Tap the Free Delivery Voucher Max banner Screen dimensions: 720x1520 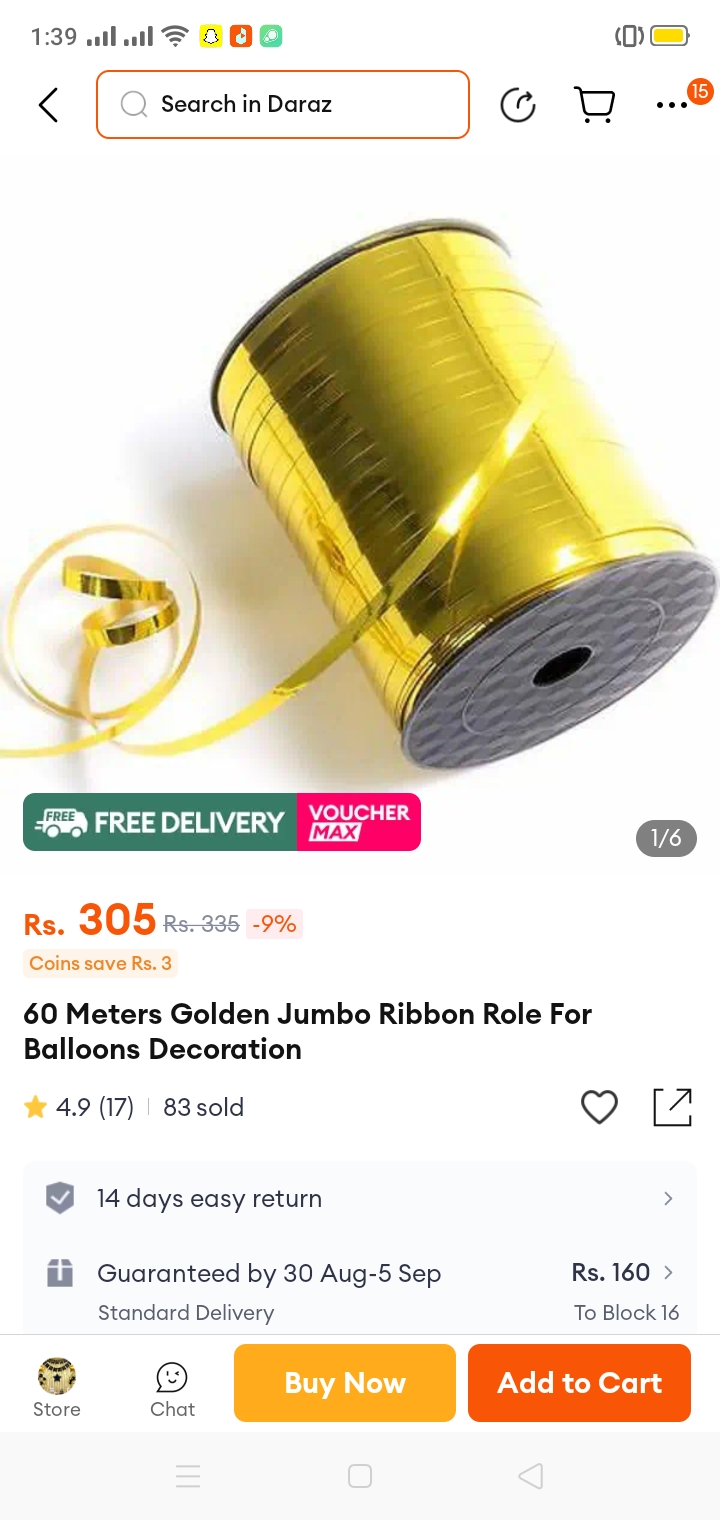point(222,822)
